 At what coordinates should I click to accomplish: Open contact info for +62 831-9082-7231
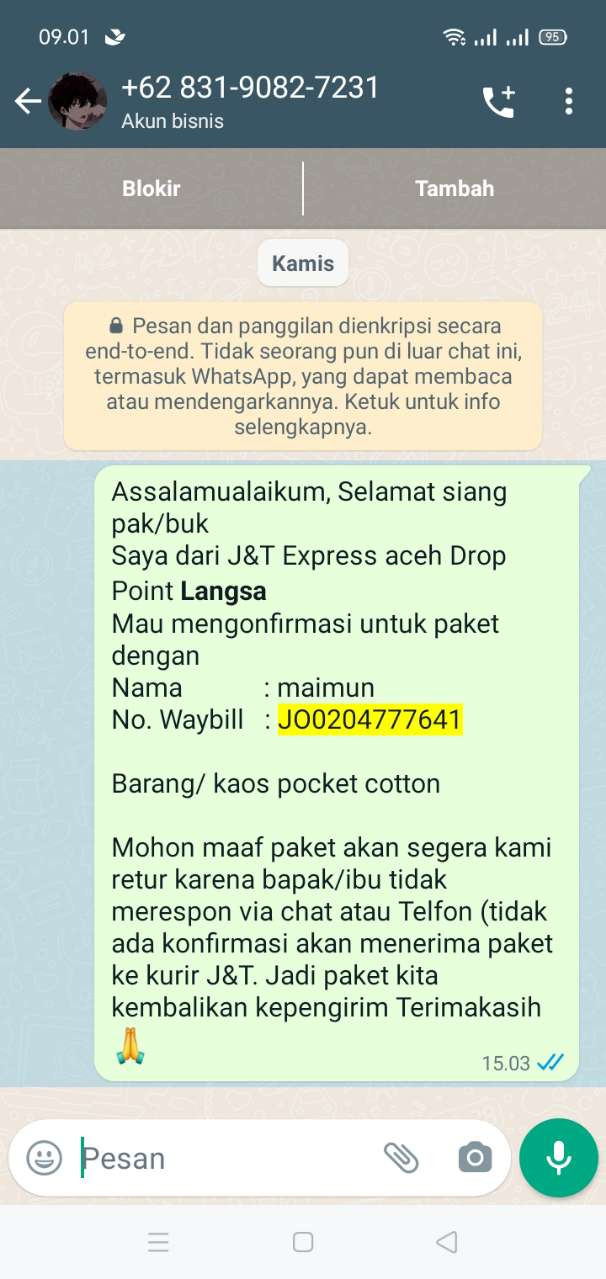250,101
